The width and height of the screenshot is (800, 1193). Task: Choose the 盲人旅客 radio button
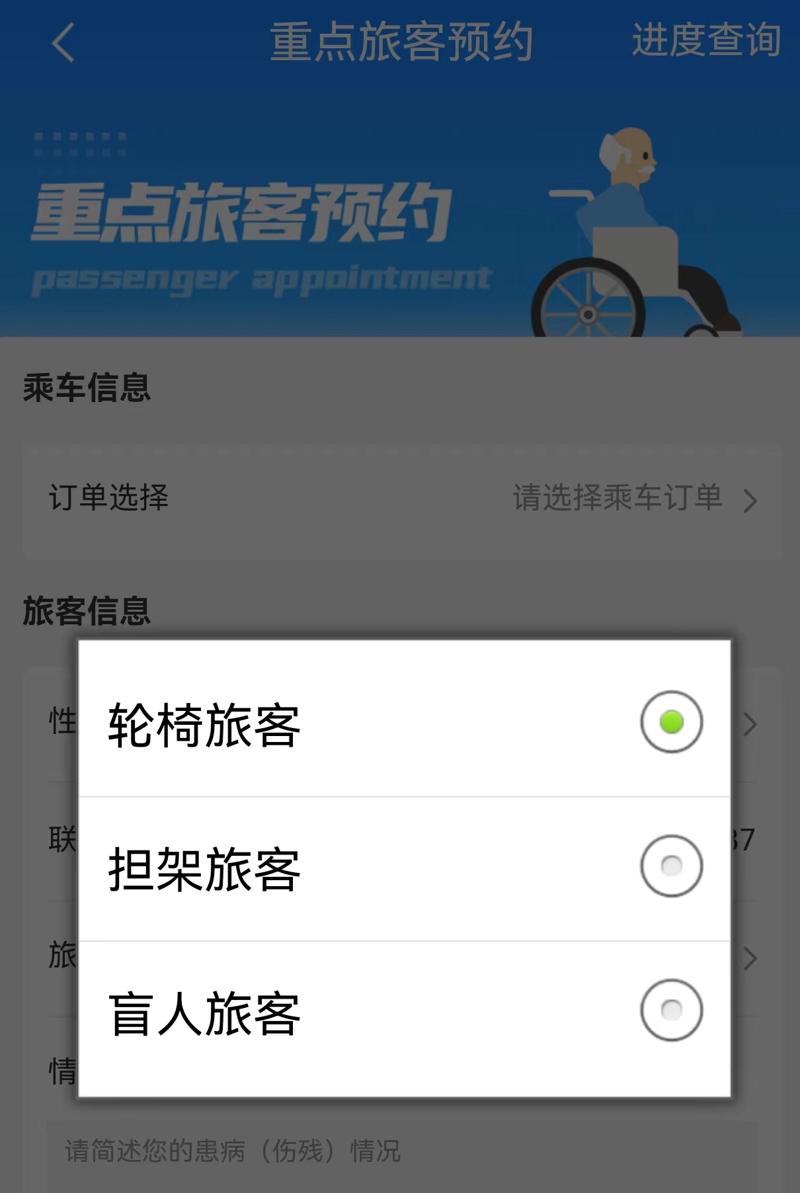671,1009
